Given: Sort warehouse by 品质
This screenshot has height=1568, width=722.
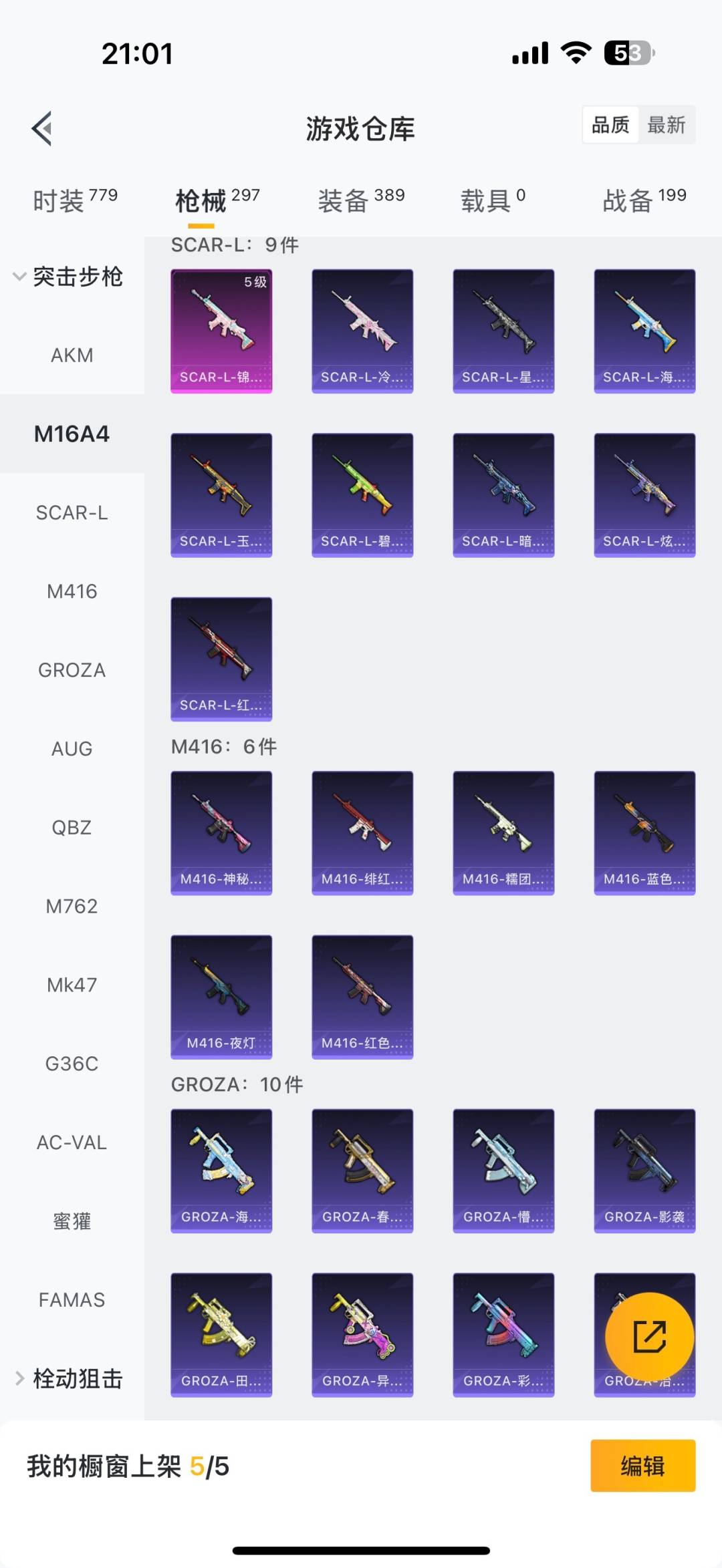Looking at the screenshot, I should 610,125.
